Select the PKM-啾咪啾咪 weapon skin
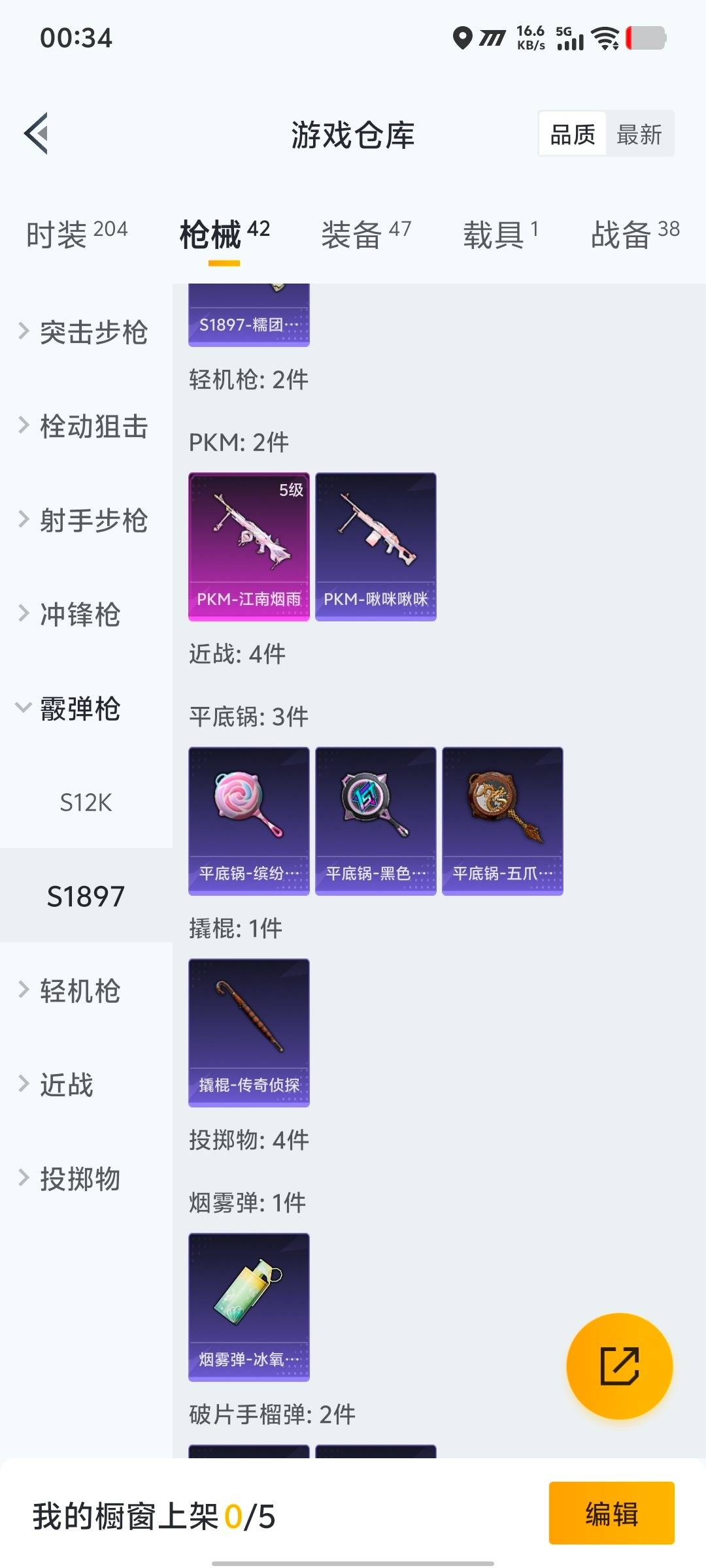This screenshot has width=706, height=1568. pyautogui.click(x=376, y=546)
